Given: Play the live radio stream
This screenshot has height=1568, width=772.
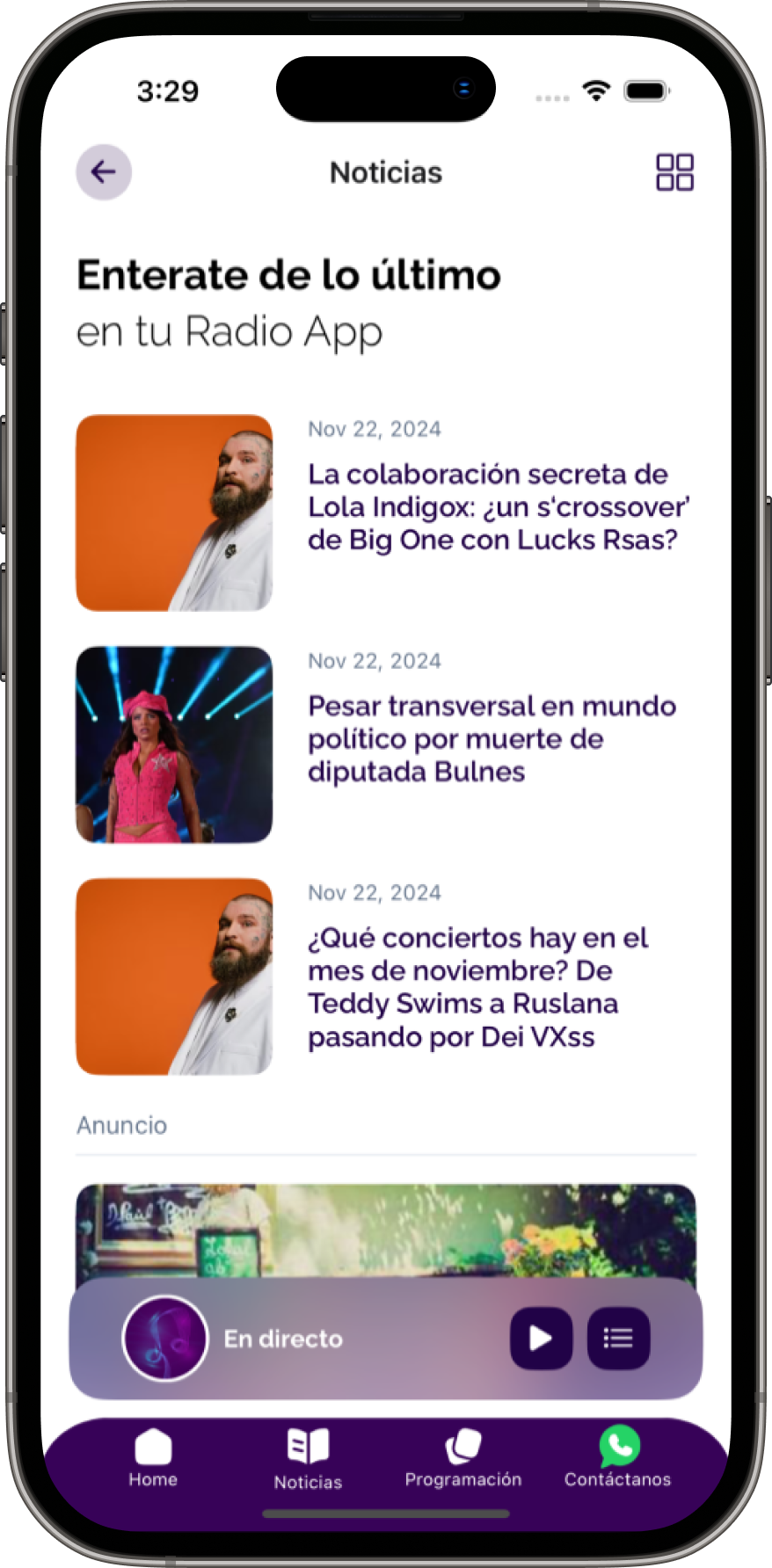Looking at the screenshot, I should click(541, 1339).
